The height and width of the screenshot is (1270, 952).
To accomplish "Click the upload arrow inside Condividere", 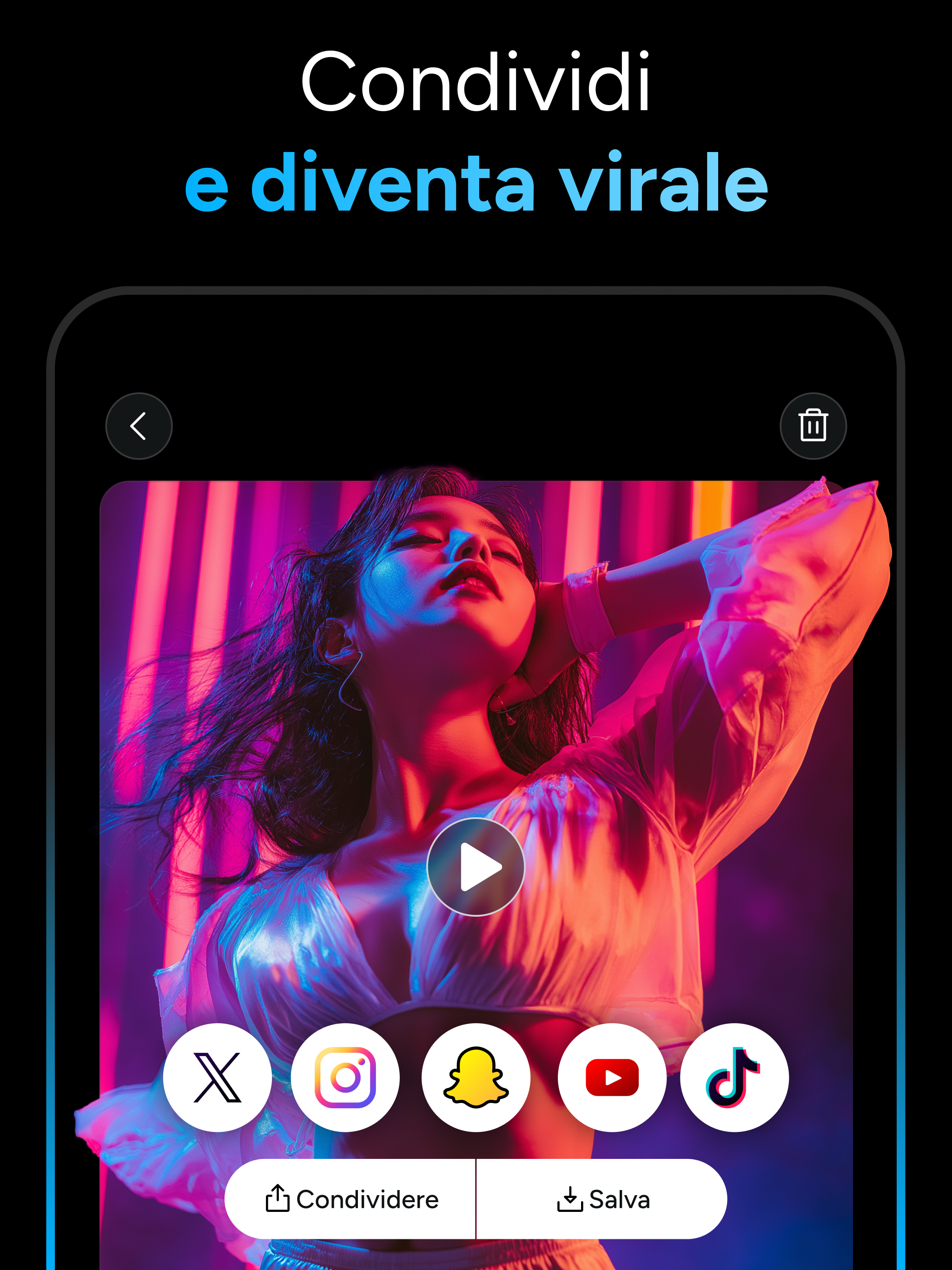I will coord(279,1199).
